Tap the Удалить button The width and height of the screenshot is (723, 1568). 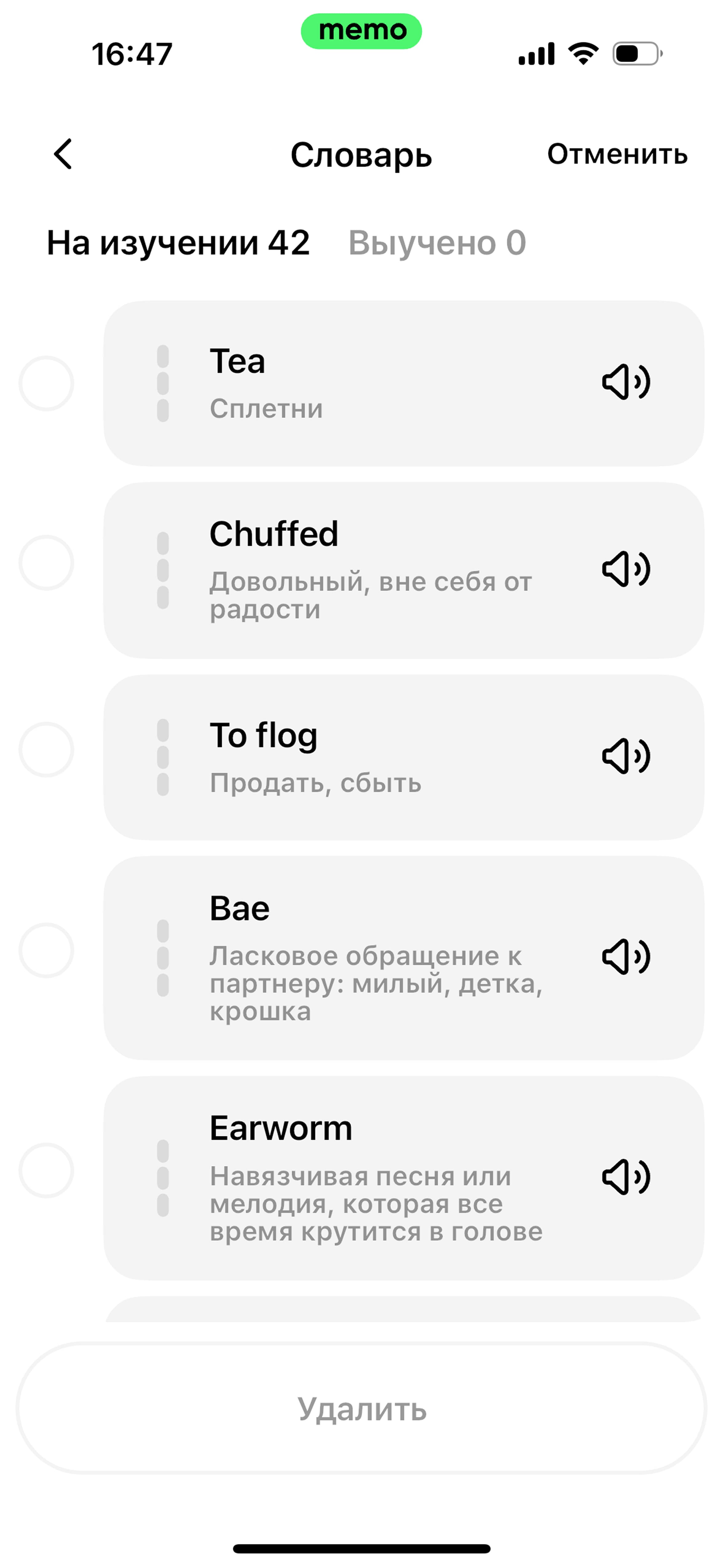[361, 1408]
